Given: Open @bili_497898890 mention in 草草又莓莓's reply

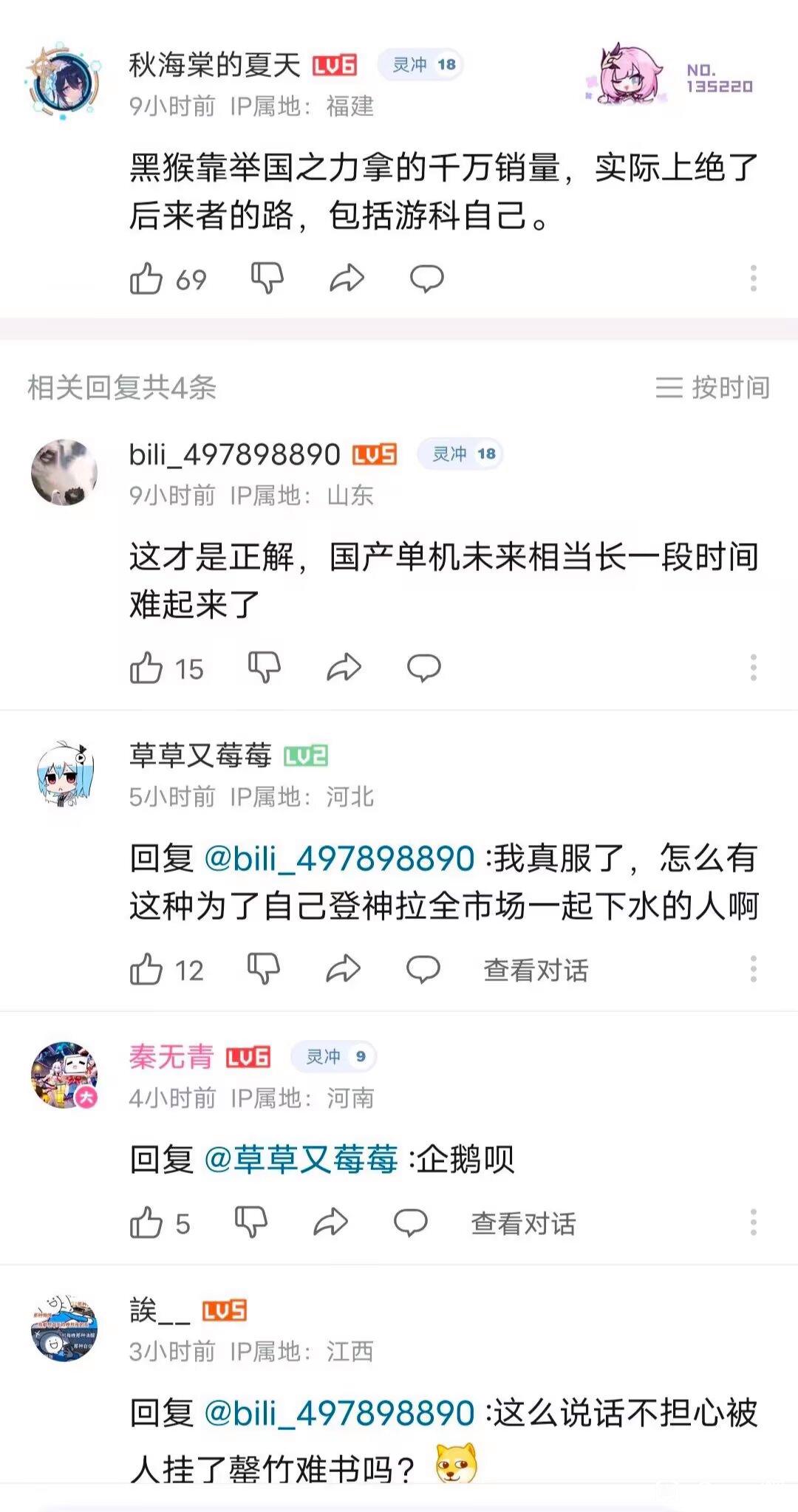Looking at the screenshot, I should 339,859.
